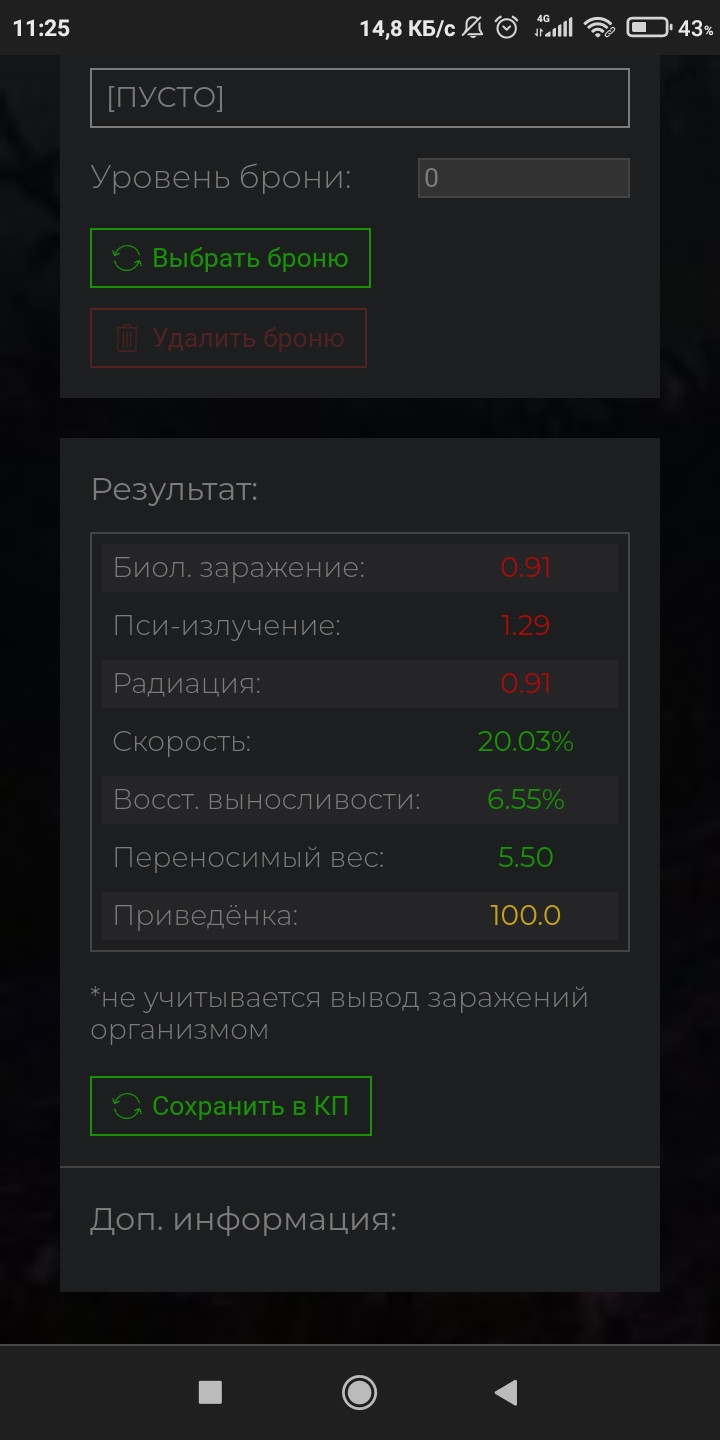Tap the [ПУСТО] armor field
The image size is (720, 1440).
[359, 98]
